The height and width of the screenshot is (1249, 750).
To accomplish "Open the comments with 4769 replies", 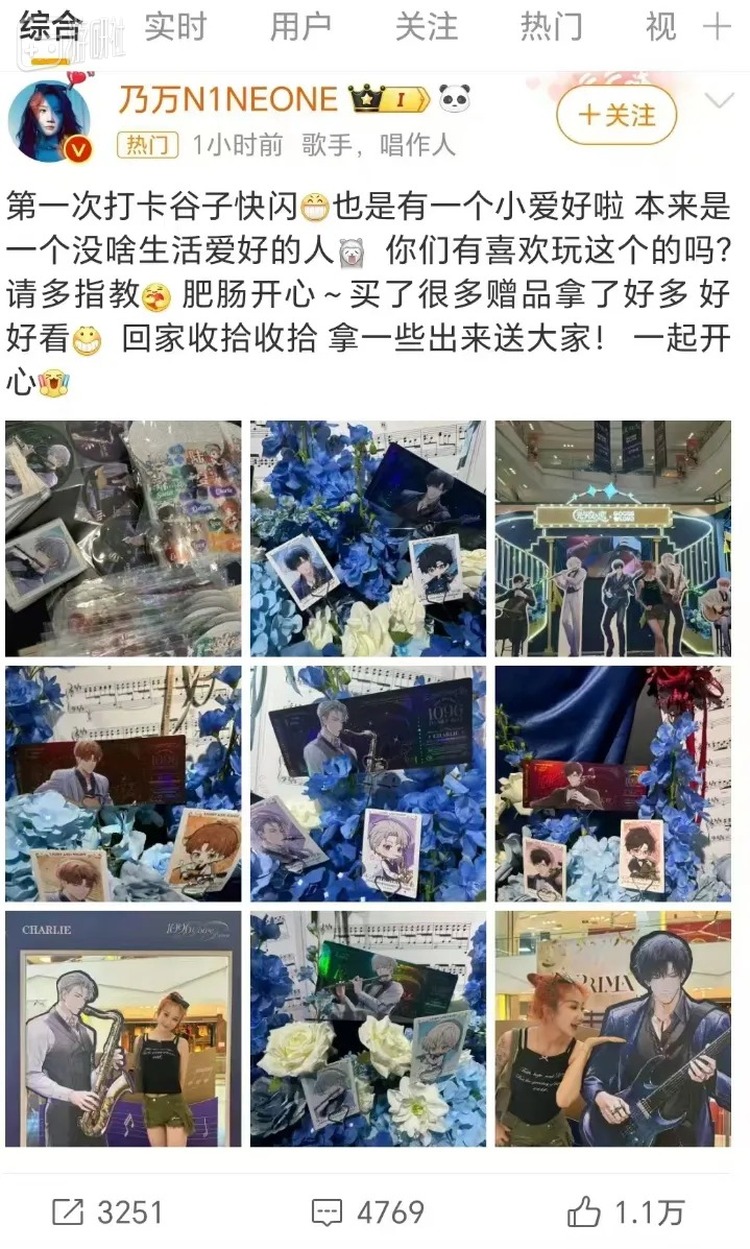I will pos(368,1213).
